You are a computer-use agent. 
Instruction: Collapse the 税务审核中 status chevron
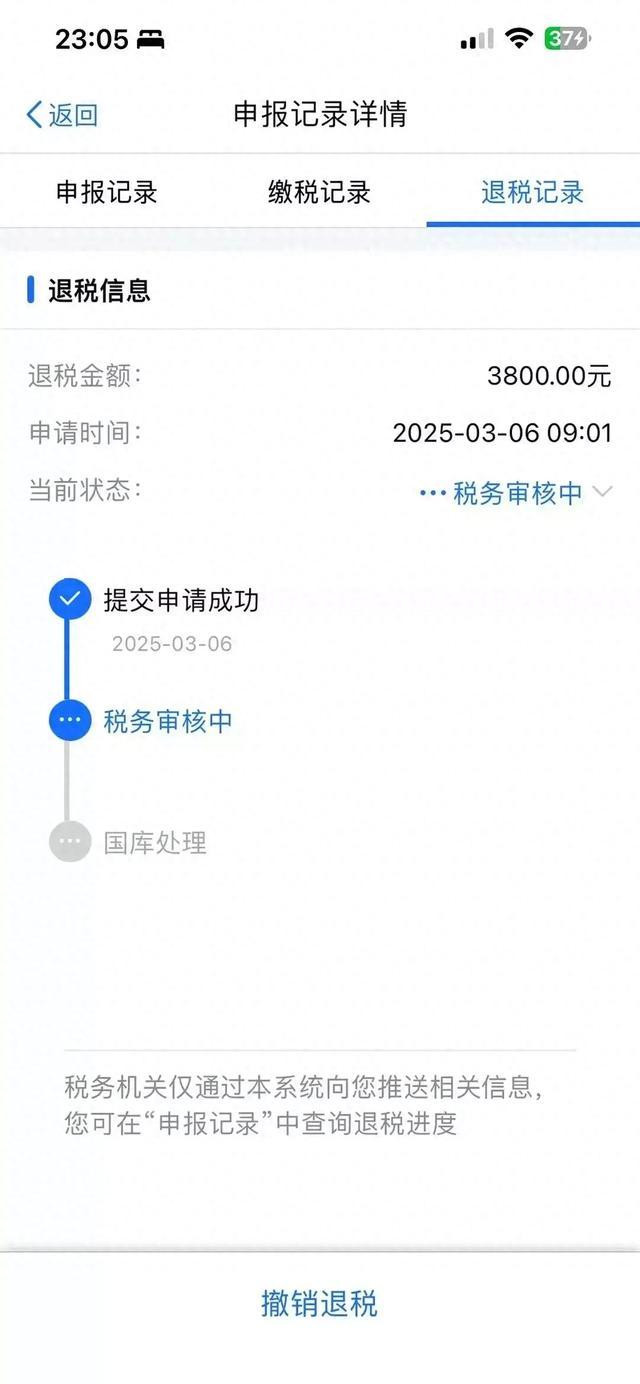[602, 492]
